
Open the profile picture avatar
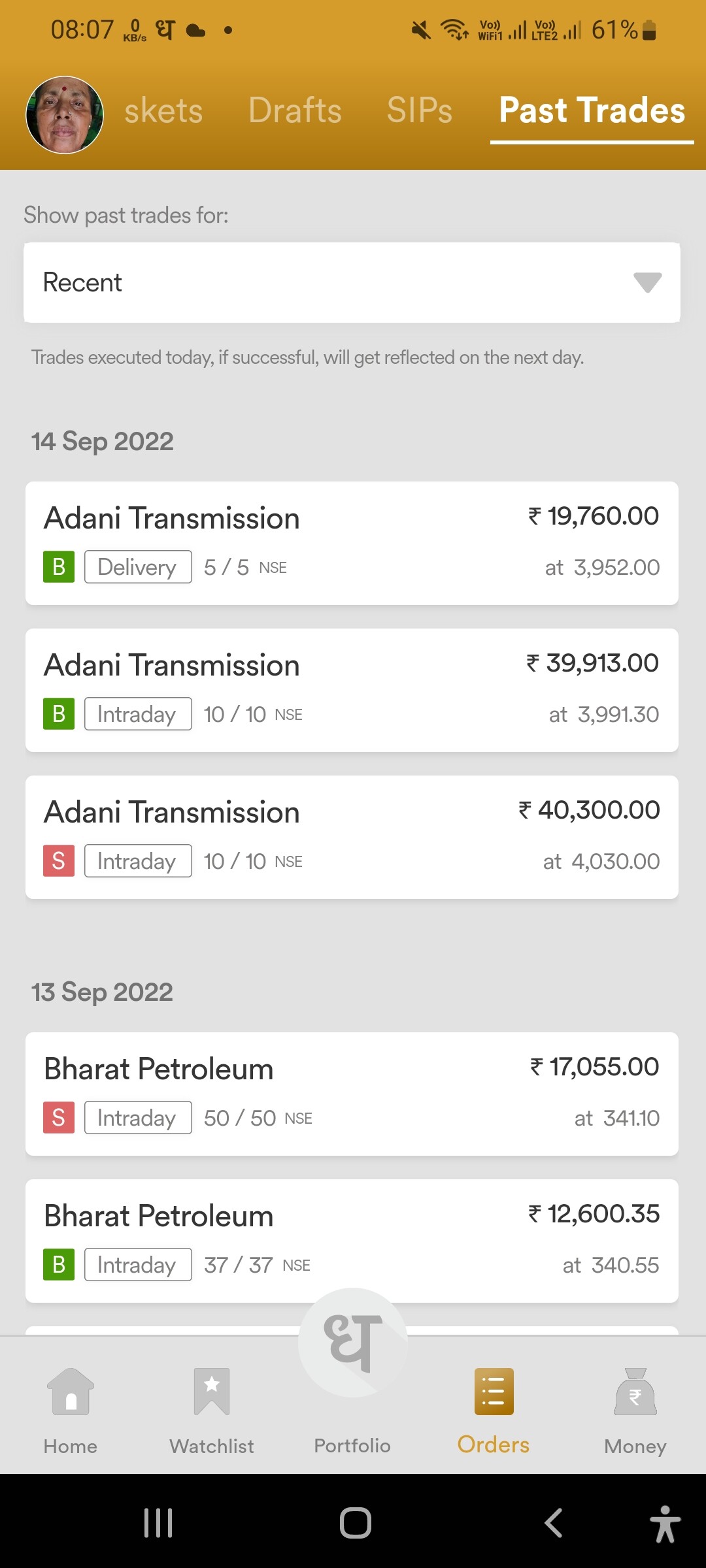pyautogui.click(x=65, y=115)
